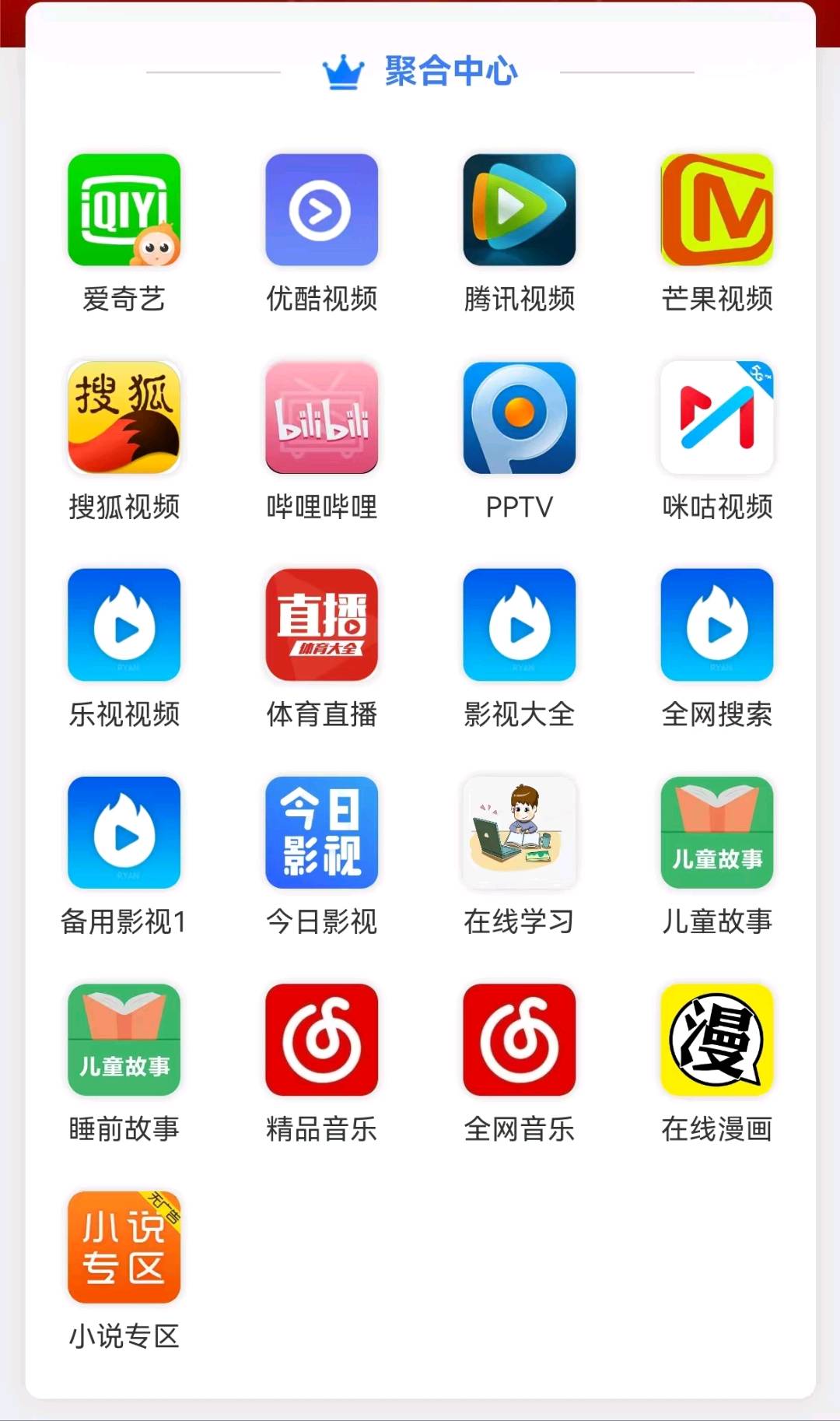This screenshot has width=840, height=1421.
Task: Open the backup app 备用影视1
Action: pyautogui.click(x=124, y=833)
